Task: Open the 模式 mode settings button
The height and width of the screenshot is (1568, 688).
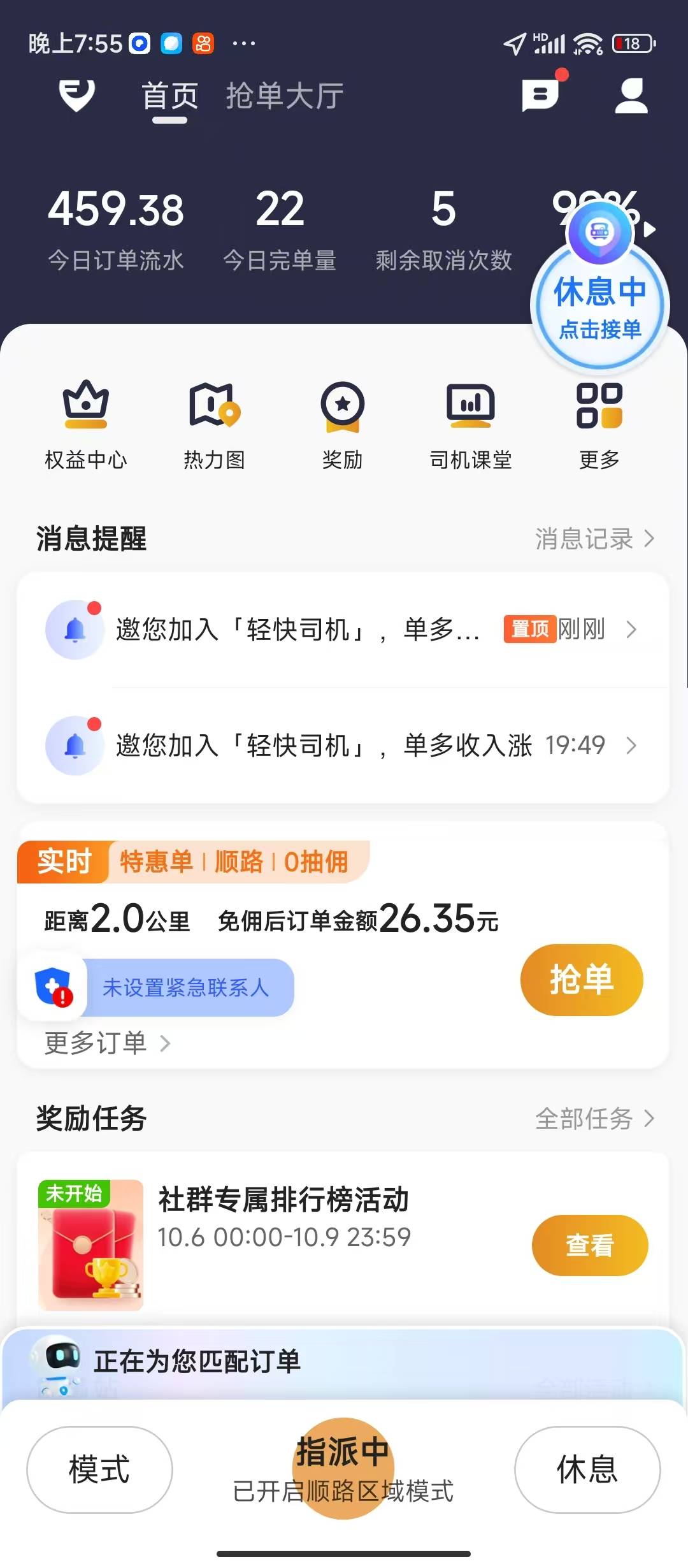Action: click(99, 1469)
